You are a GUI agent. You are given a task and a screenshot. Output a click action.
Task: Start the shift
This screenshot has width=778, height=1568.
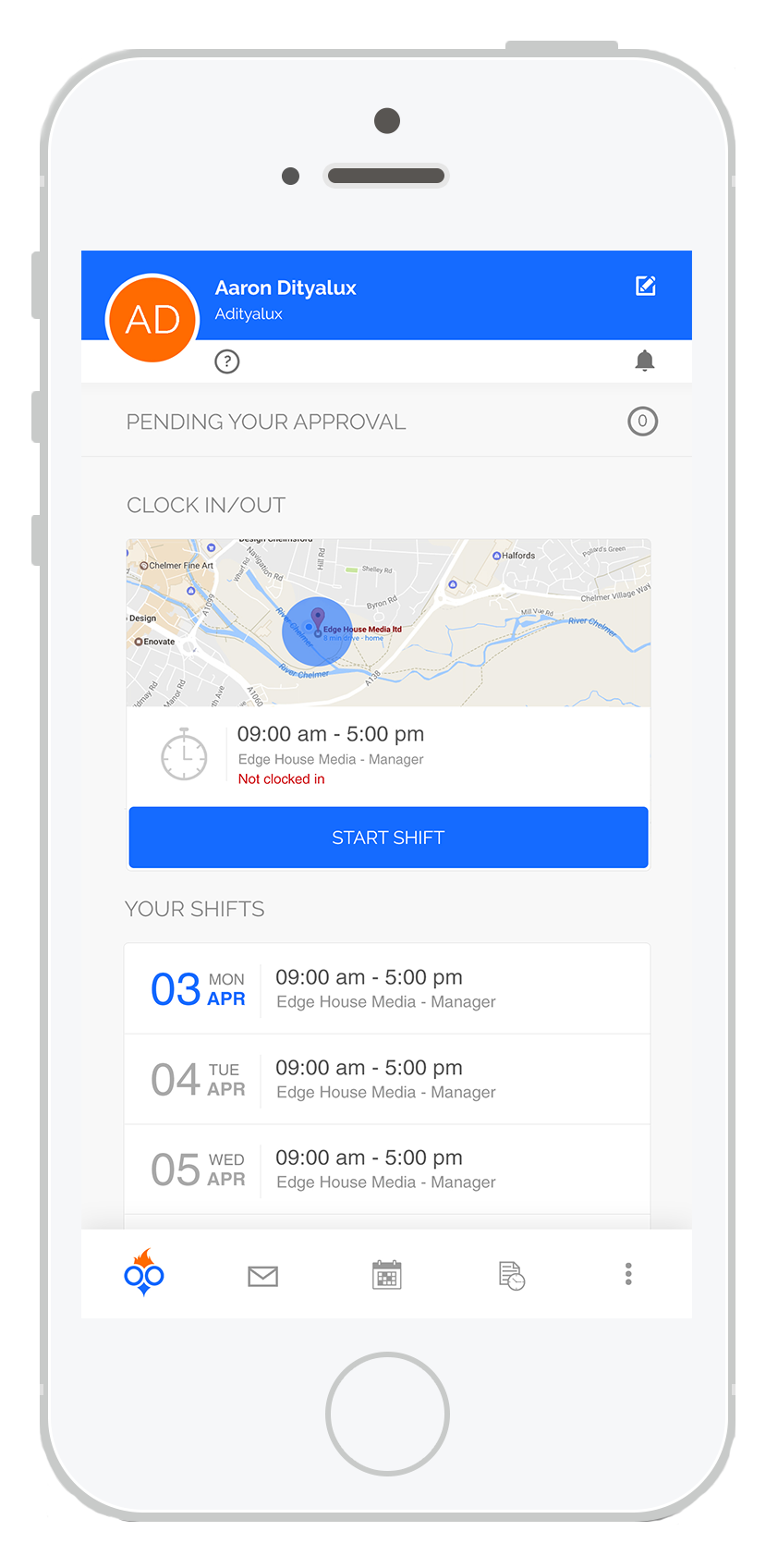coord(388,838)
